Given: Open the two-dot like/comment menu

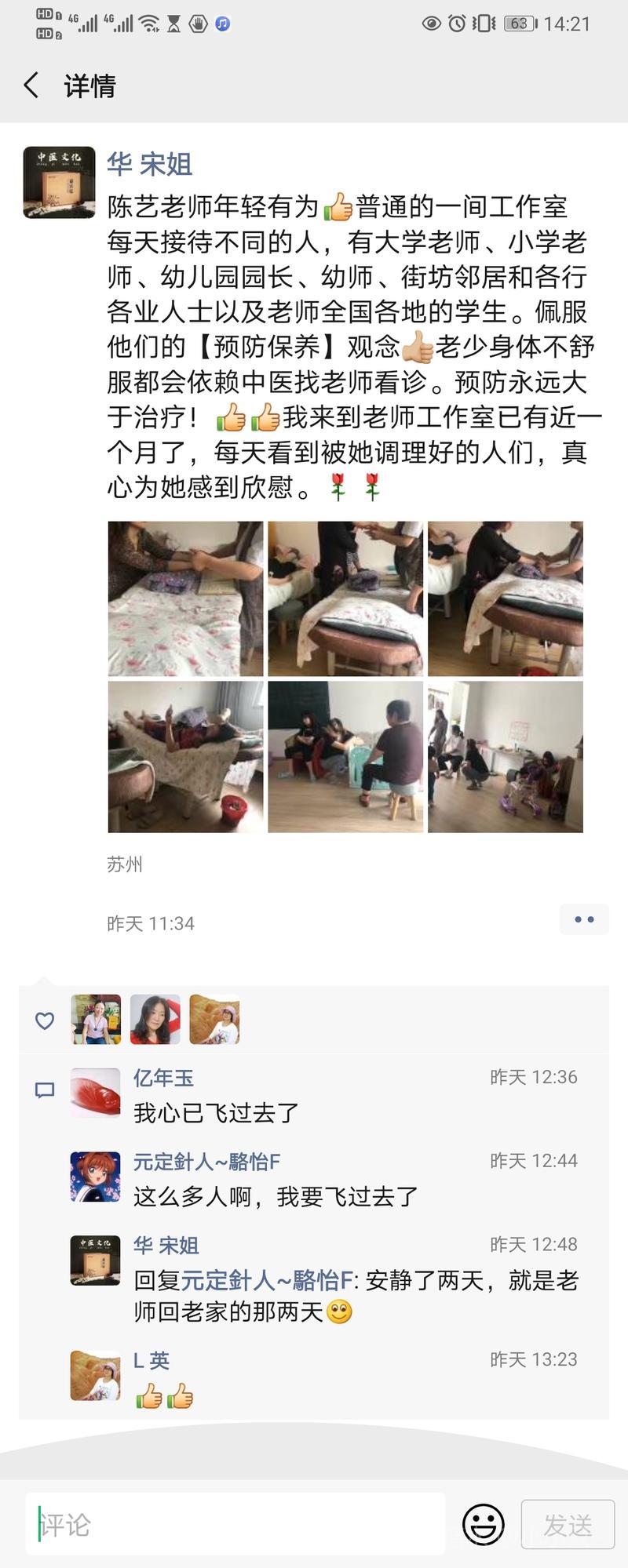Looking at the screenshot, I should (x=584, y=919).
